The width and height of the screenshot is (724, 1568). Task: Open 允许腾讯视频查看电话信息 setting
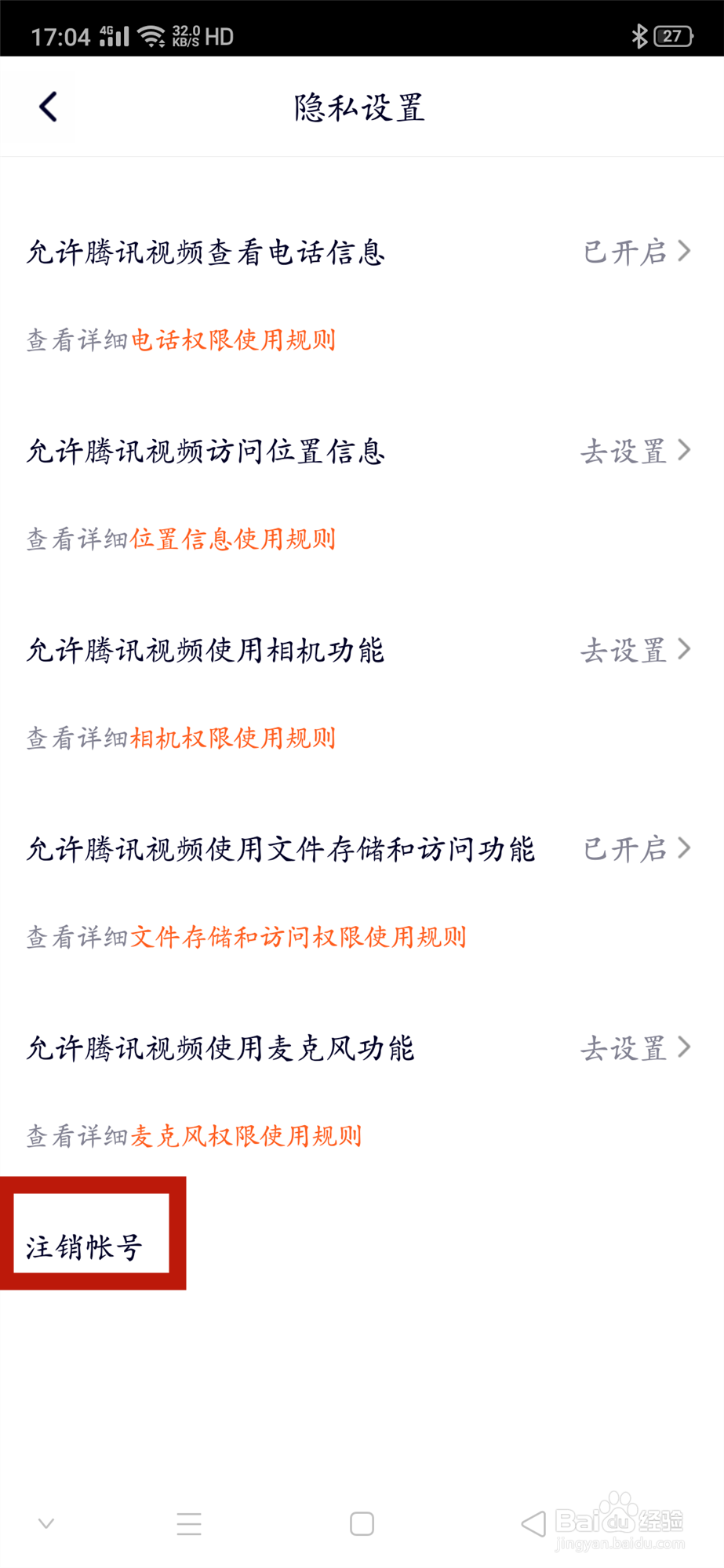(362, 252)
